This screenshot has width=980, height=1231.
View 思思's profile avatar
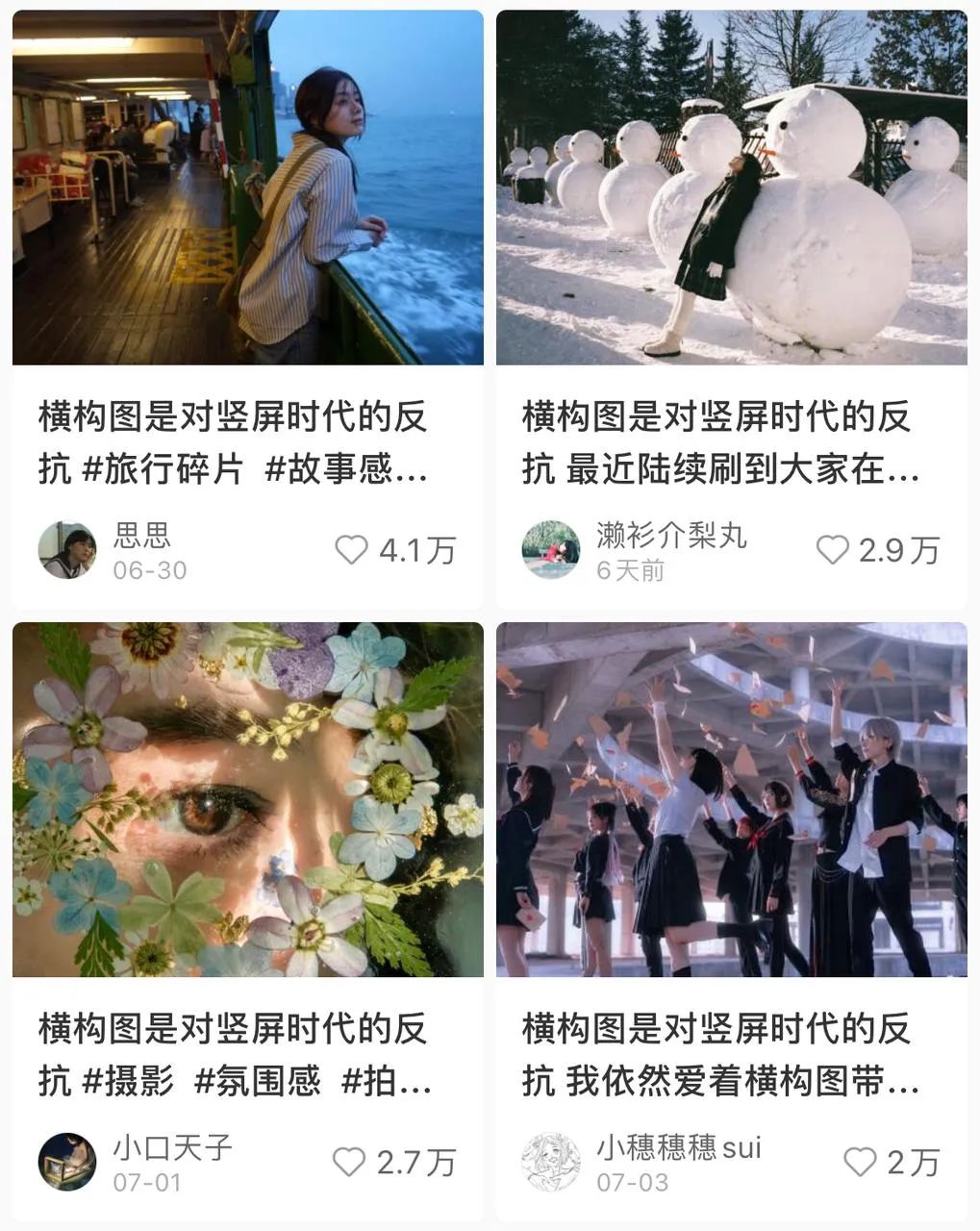pyautogui.click(x=67, y=550)
